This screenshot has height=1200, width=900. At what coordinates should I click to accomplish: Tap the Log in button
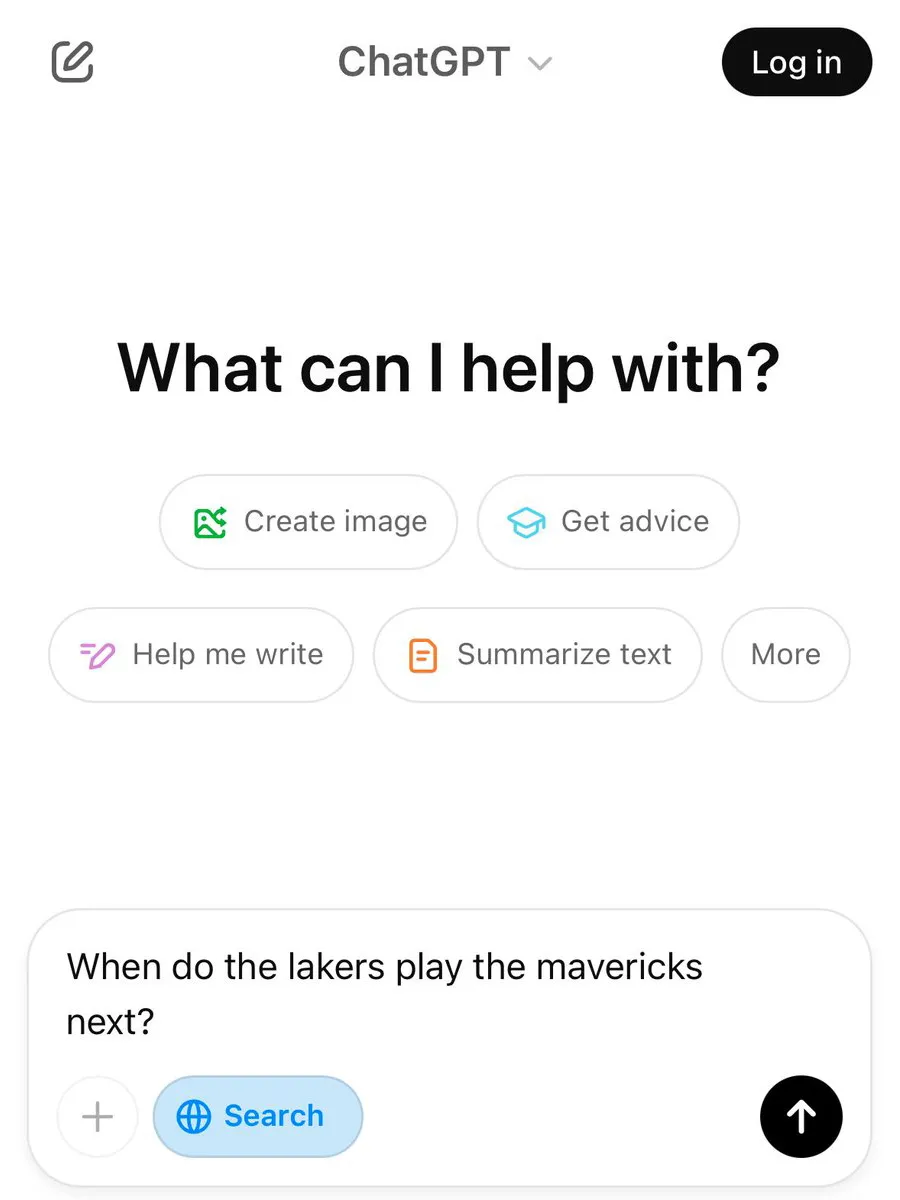point(796,63)
